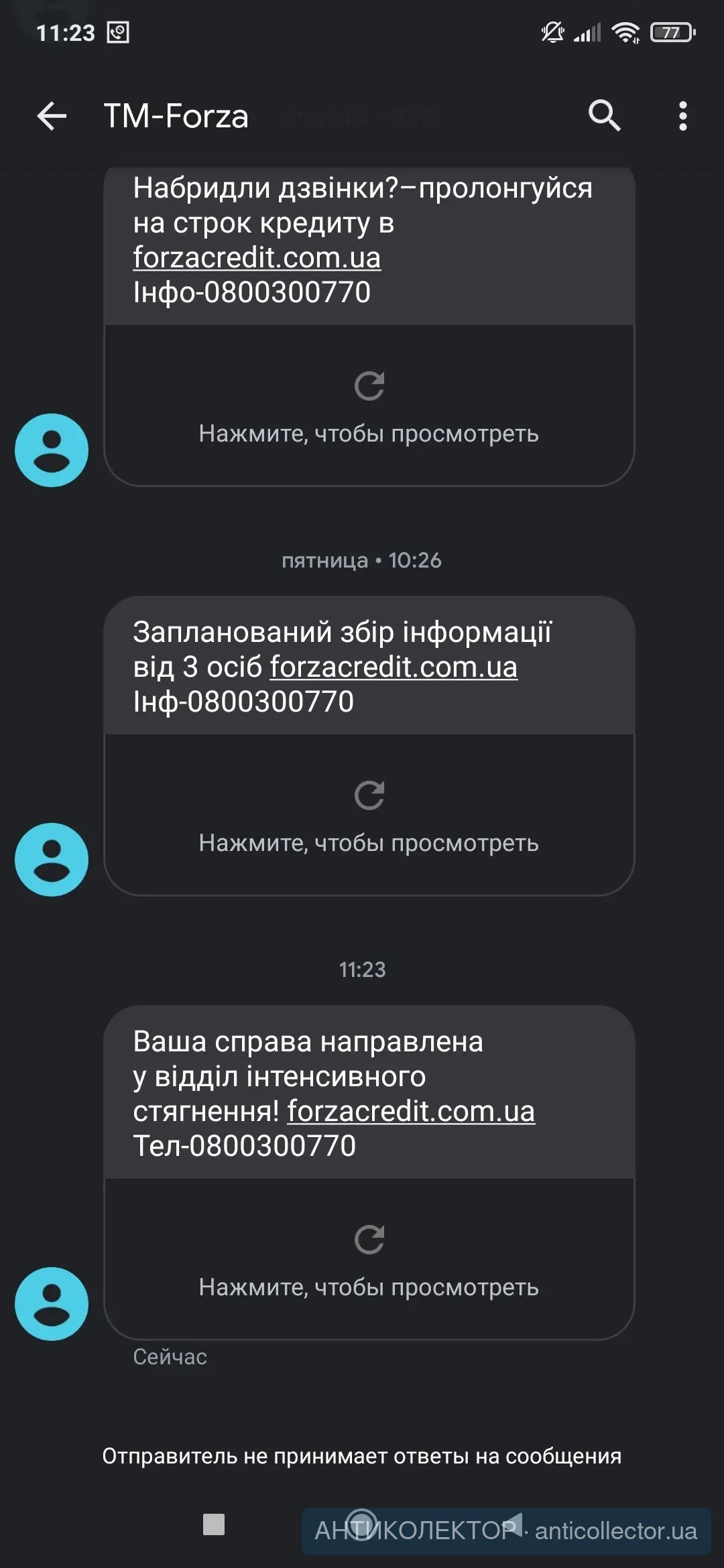
Task: Follow forzacredit.com.ua link in the Запланований збір message
Action: point(394,667)
